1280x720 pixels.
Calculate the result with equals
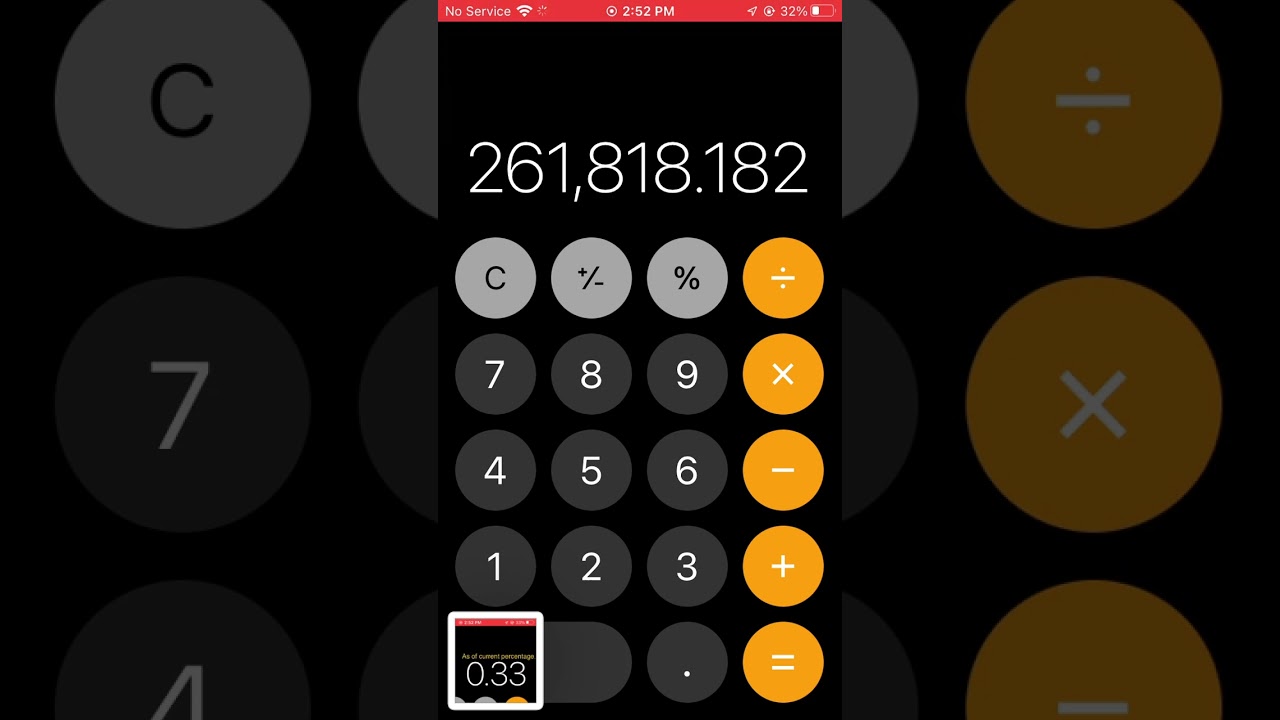point(783,662)
